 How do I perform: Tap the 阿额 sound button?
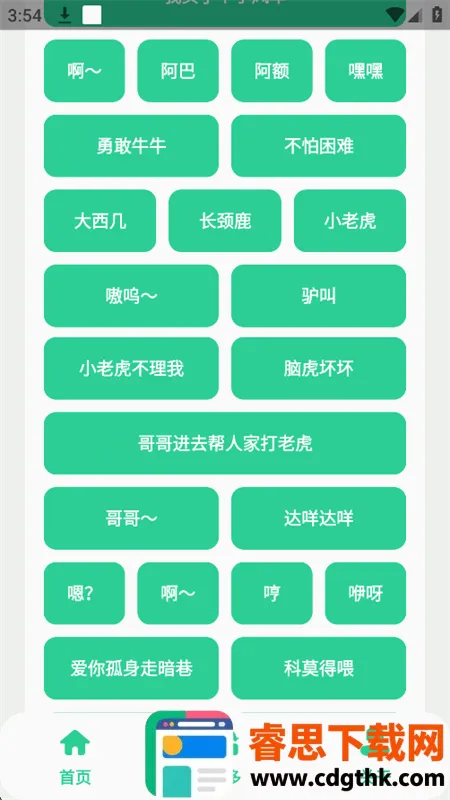tap(271, 71)
